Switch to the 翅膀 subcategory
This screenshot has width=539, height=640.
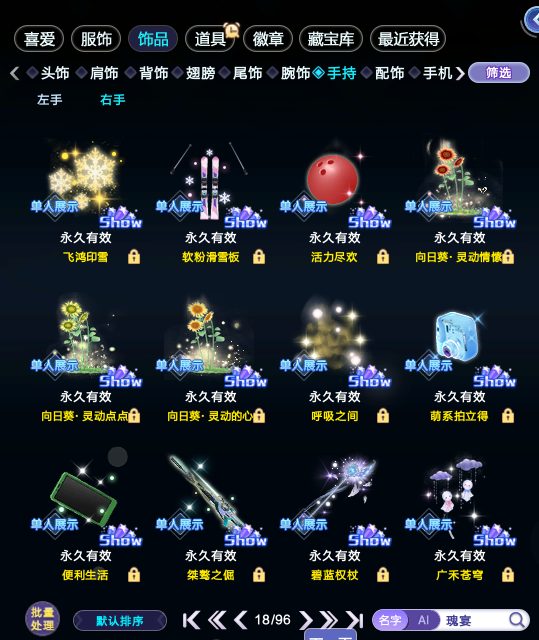pos(200,73)
